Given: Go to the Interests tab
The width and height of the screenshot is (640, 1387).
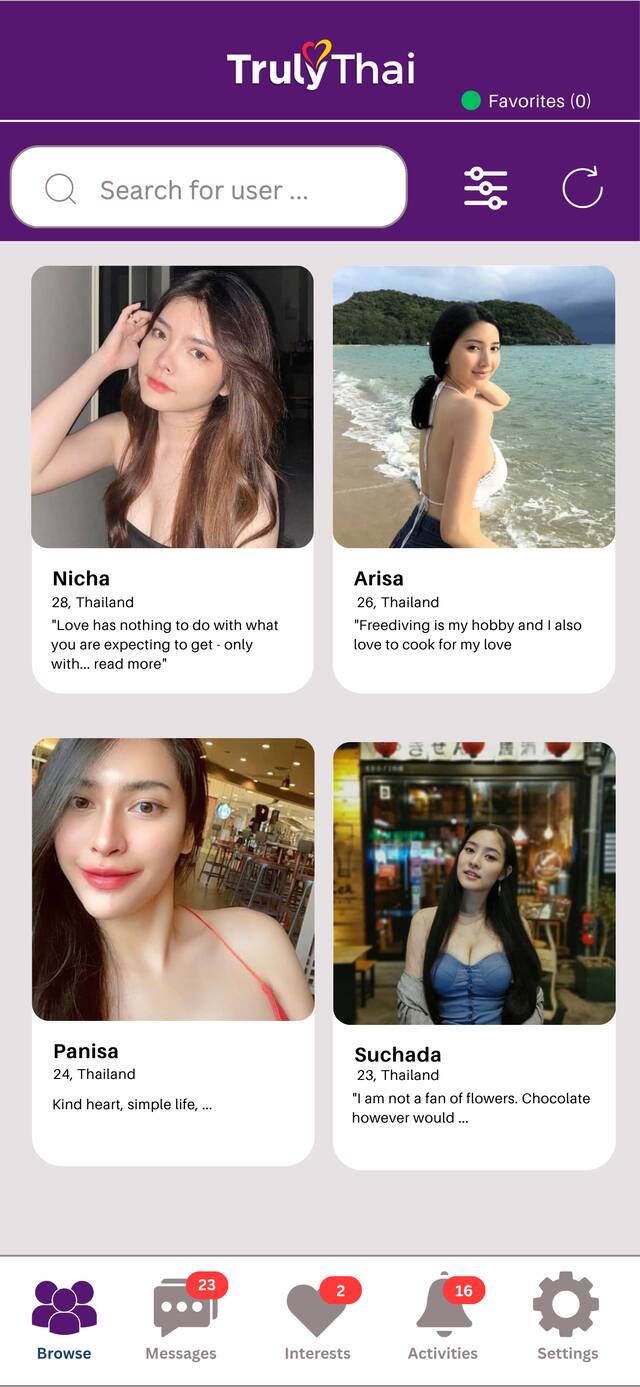Looking at the screenshot, I should click(x=319, y=1318).
